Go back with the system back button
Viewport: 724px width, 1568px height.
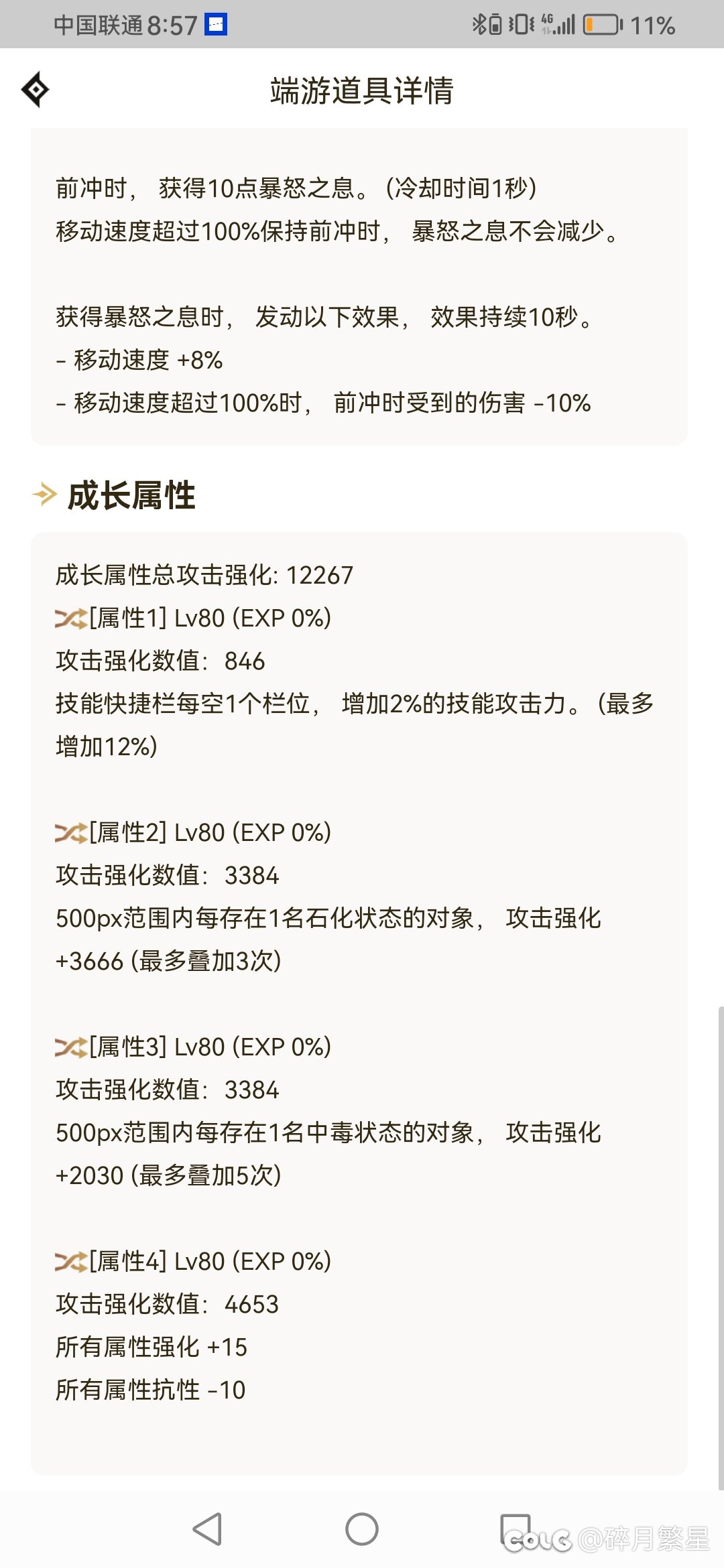(x=207, y=1529)
